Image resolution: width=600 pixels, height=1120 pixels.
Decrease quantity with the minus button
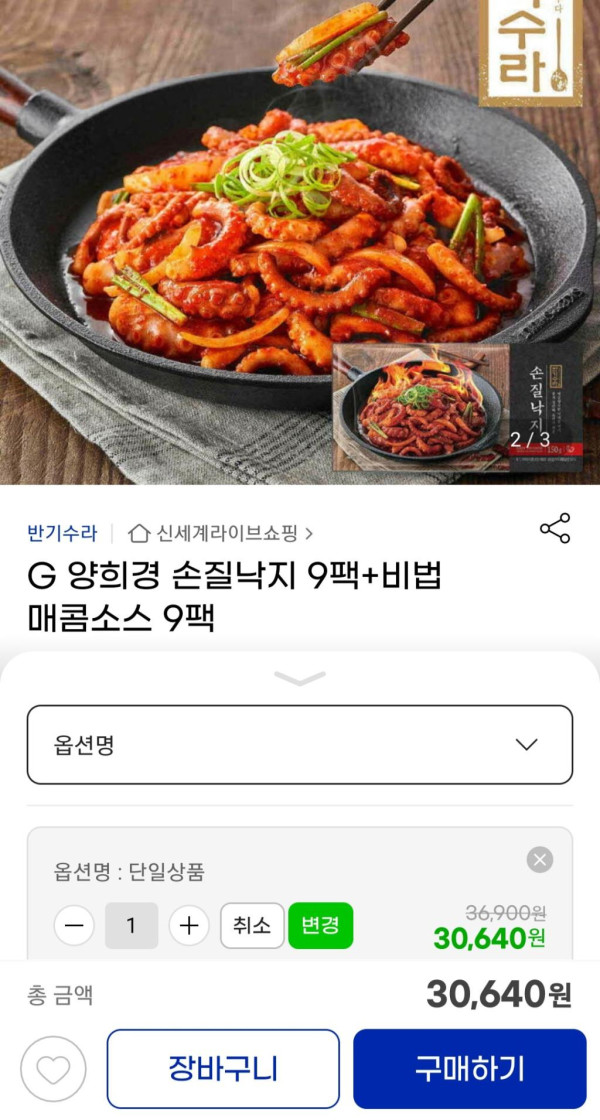click(74, 926)
